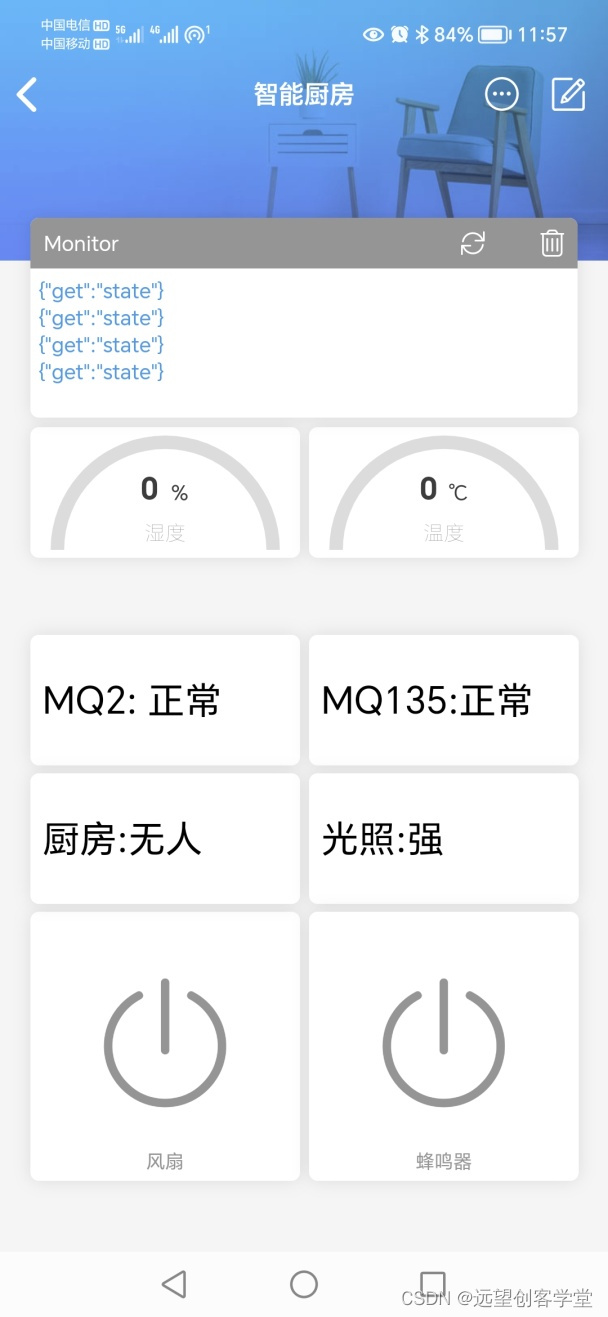Tap the system home button
The height and width of the screenshot is (1317, 608).
303,1284
